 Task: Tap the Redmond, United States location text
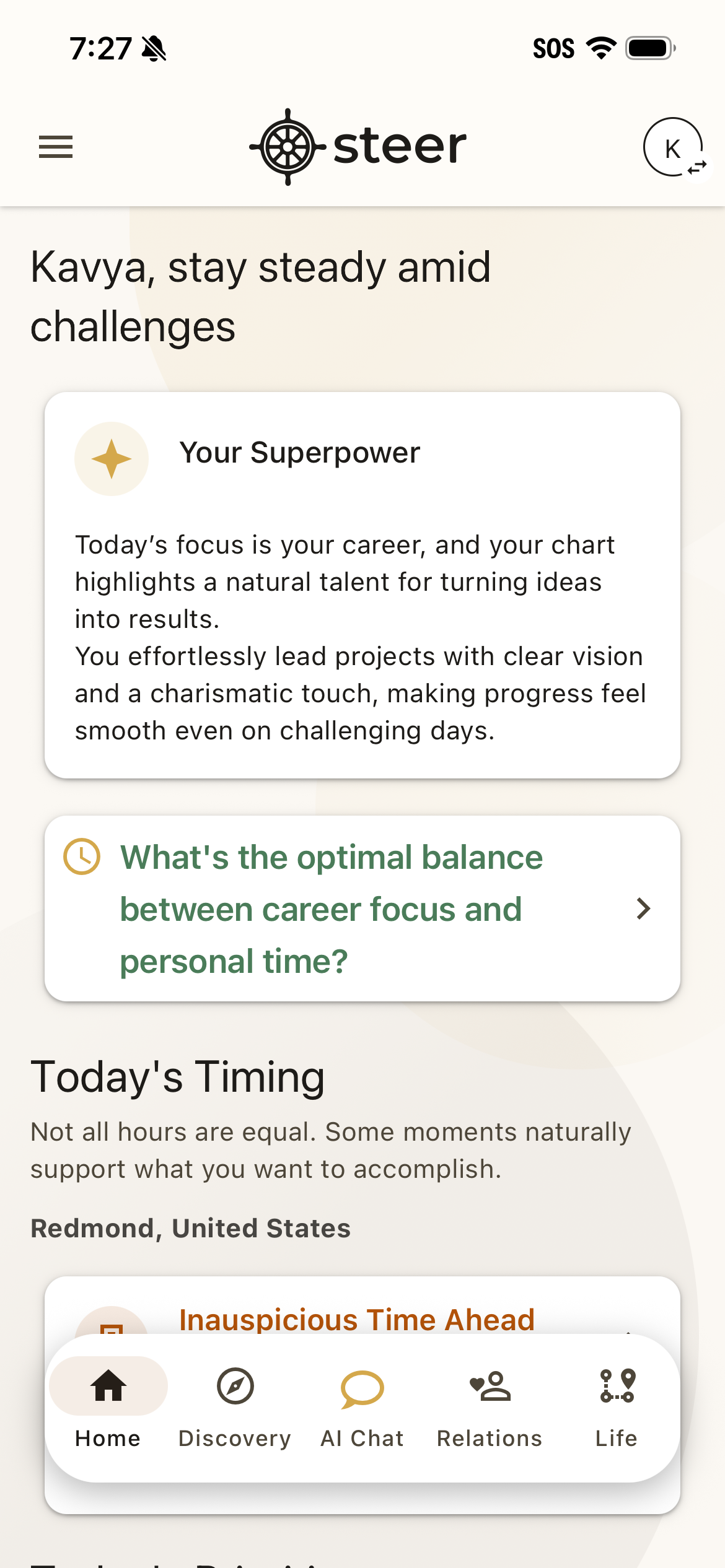tap(190, 1228)
